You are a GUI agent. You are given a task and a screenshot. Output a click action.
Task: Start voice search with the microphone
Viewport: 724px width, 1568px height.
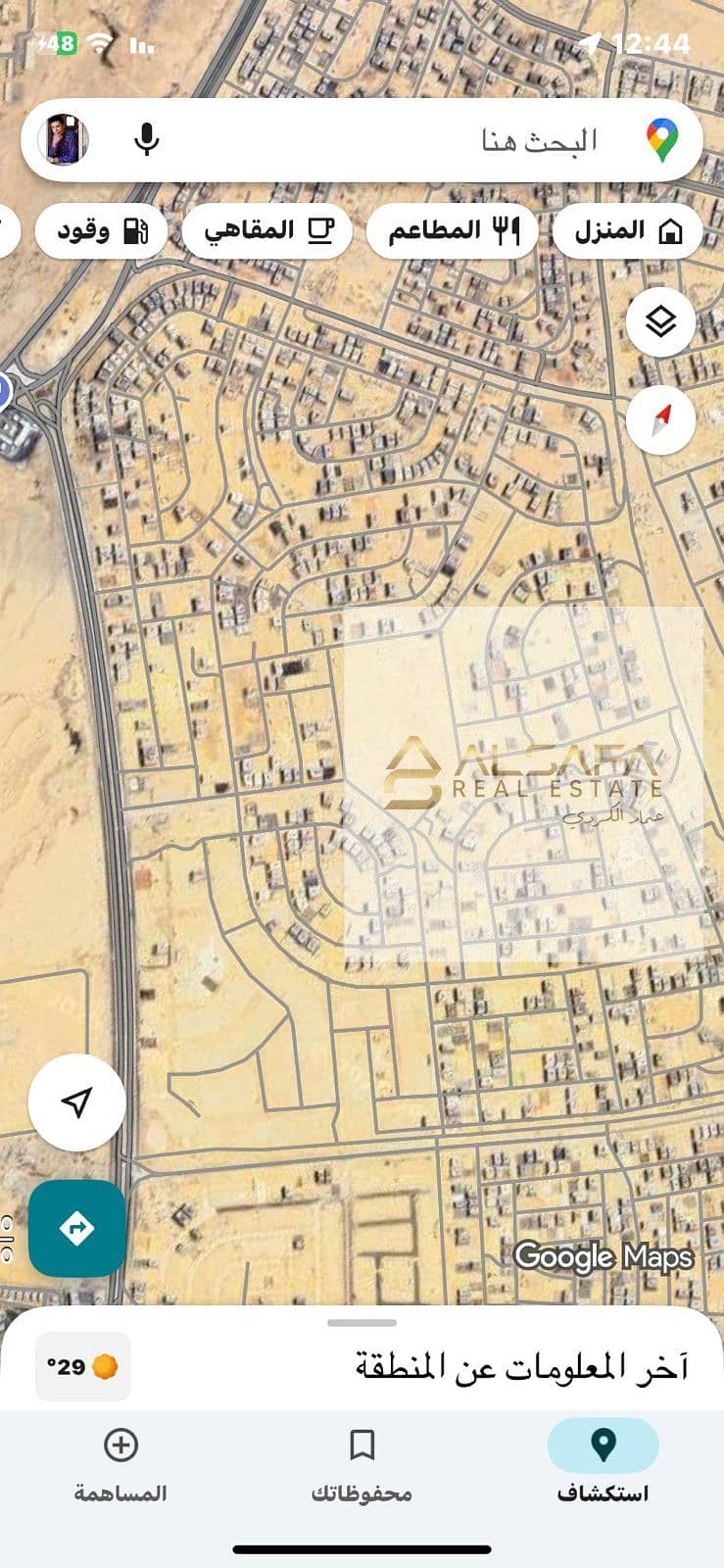point(147,140)
